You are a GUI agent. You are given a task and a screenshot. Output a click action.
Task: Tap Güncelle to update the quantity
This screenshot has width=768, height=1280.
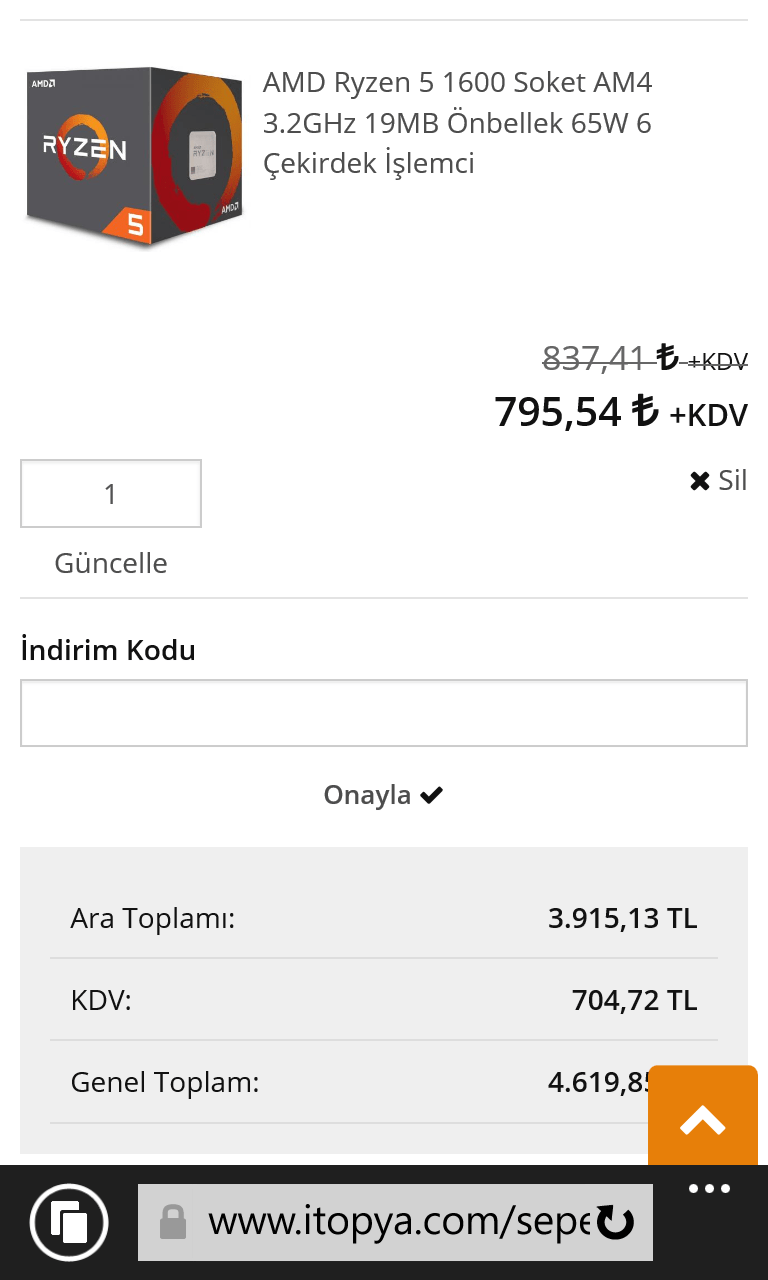click(111, 563)
